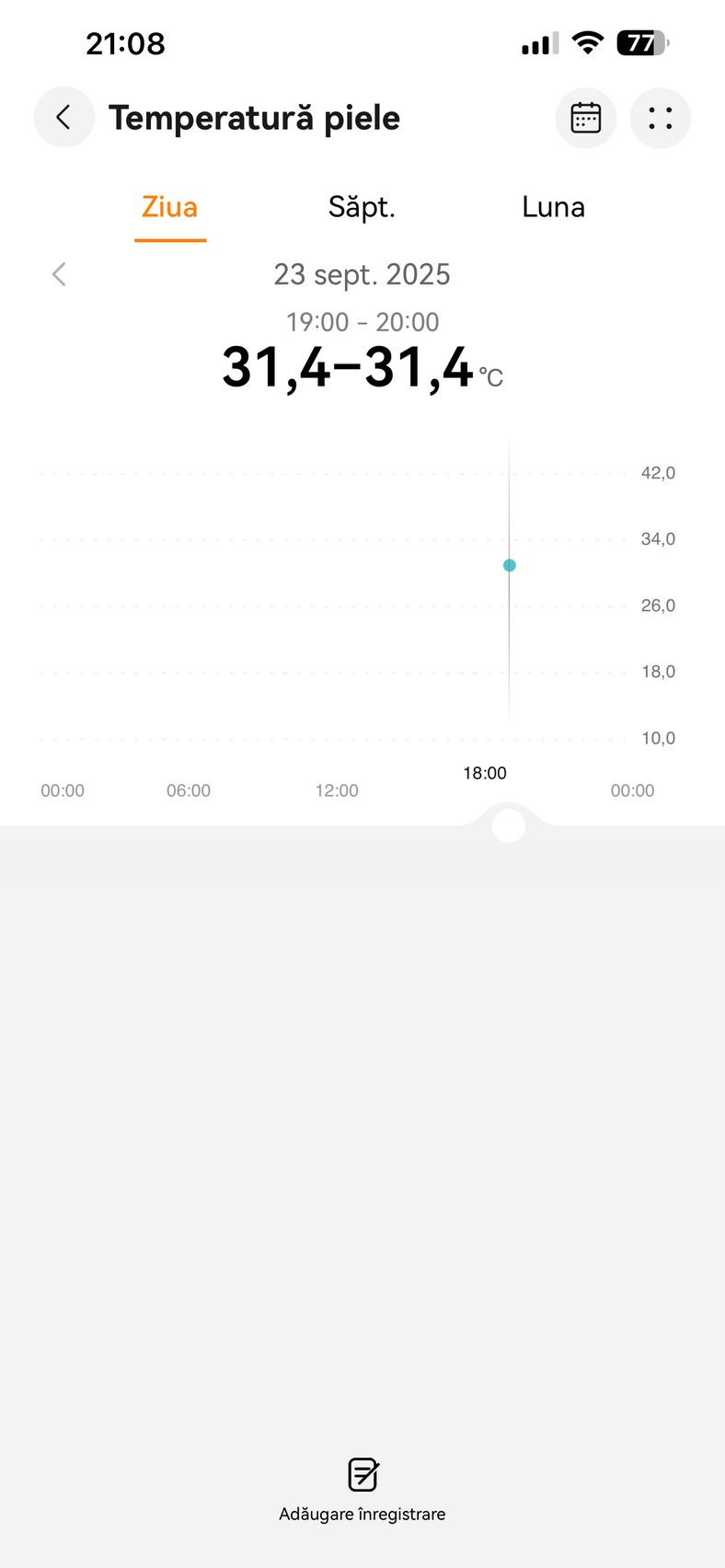Viewport: 725px width, 1568px height.
Task: Select the Ziua tab
Action: tap(170, 207)
